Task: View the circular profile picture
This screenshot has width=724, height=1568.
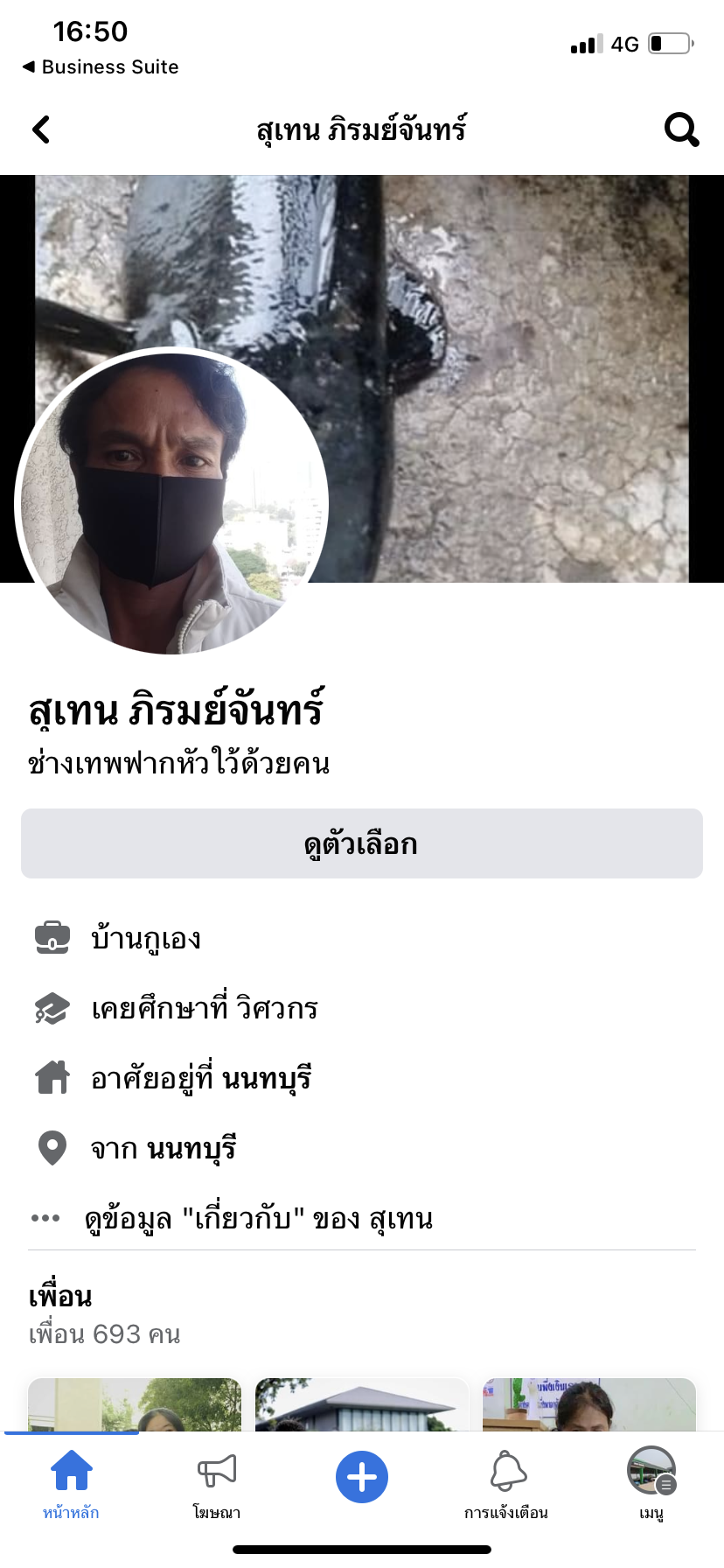Action: tap(171, 502)
